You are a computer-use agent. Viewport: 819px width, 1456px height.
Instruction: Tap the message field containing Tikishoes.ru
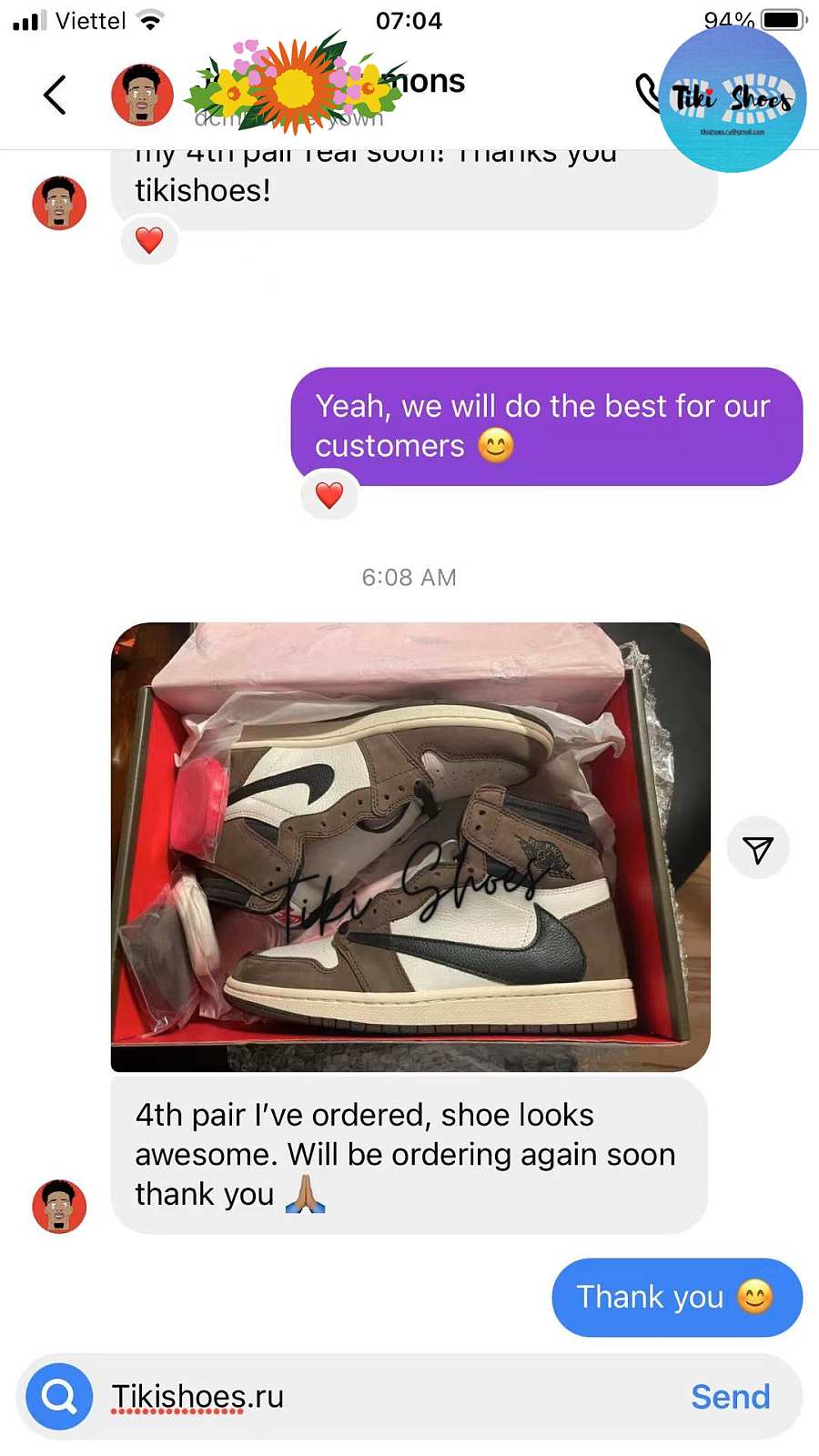coord(382,1397)
